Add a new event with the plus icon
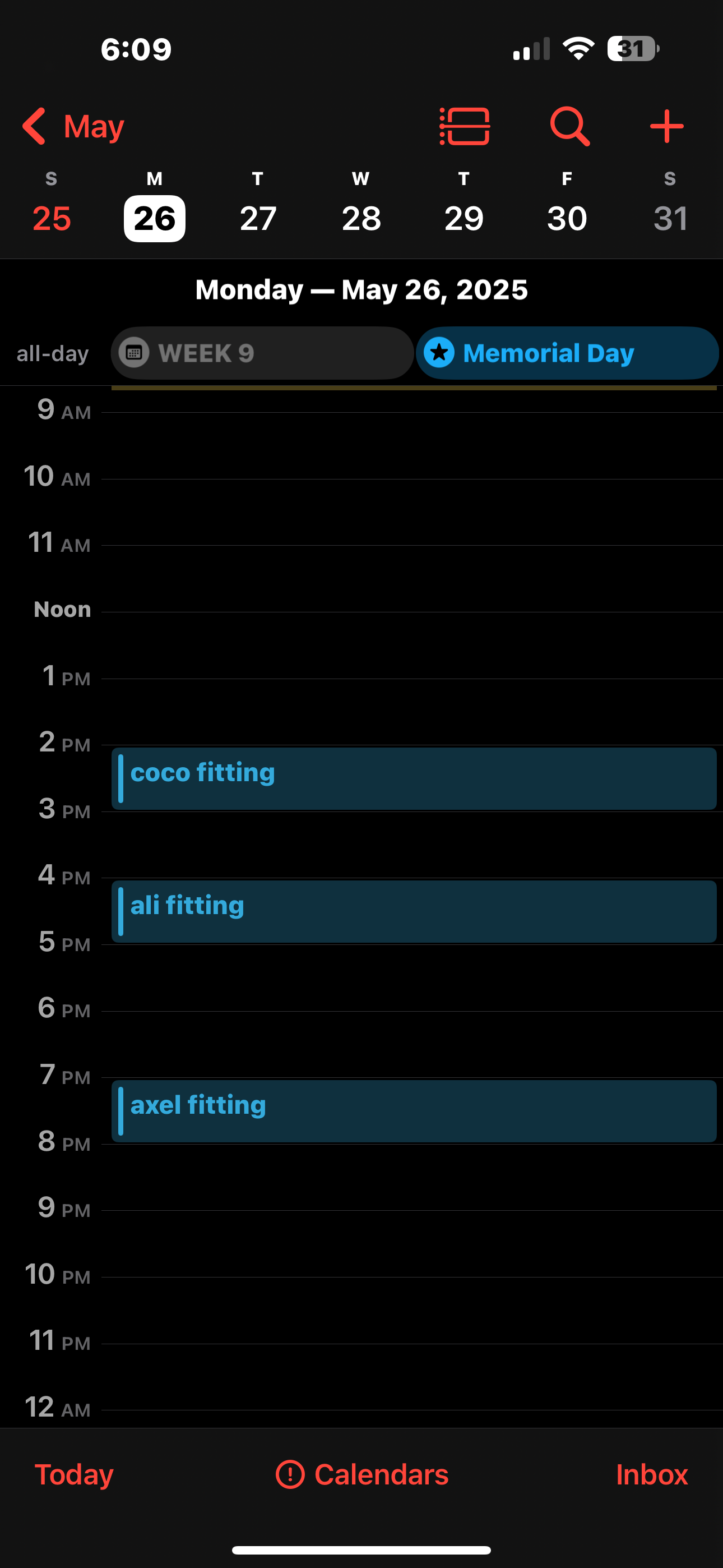The width and height of the screenshot is (723, 1568). 666,127
